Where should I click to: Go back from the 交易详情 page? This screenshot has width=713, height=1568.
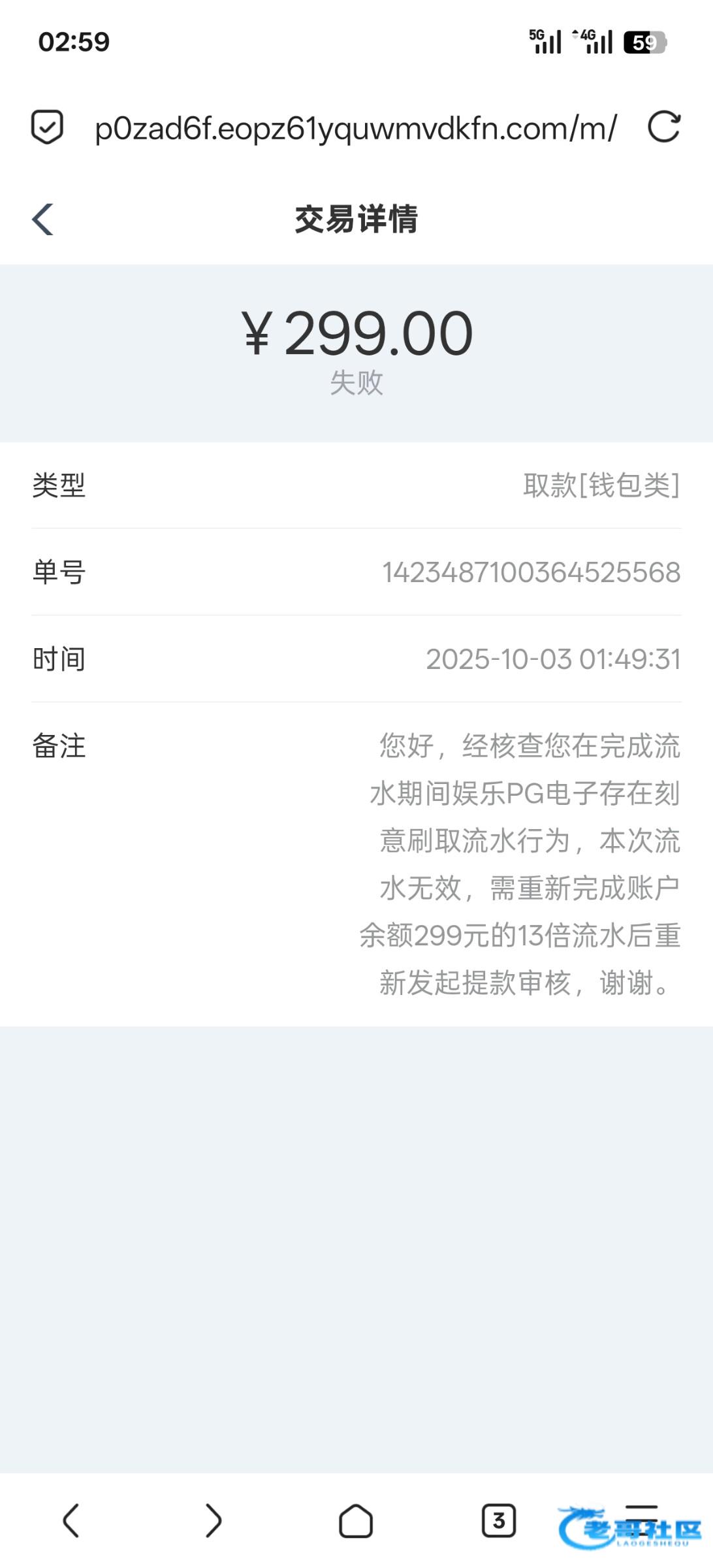[x=43, y=219]
